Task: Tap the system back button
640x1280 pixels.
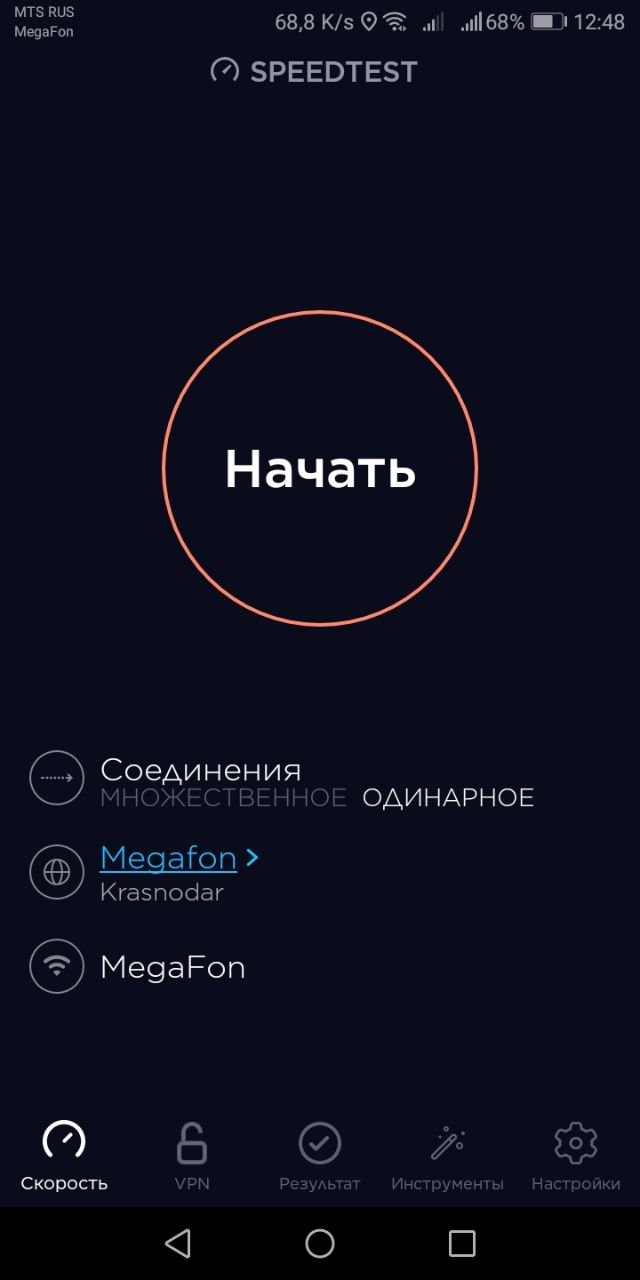Action: pos(178,1243)
